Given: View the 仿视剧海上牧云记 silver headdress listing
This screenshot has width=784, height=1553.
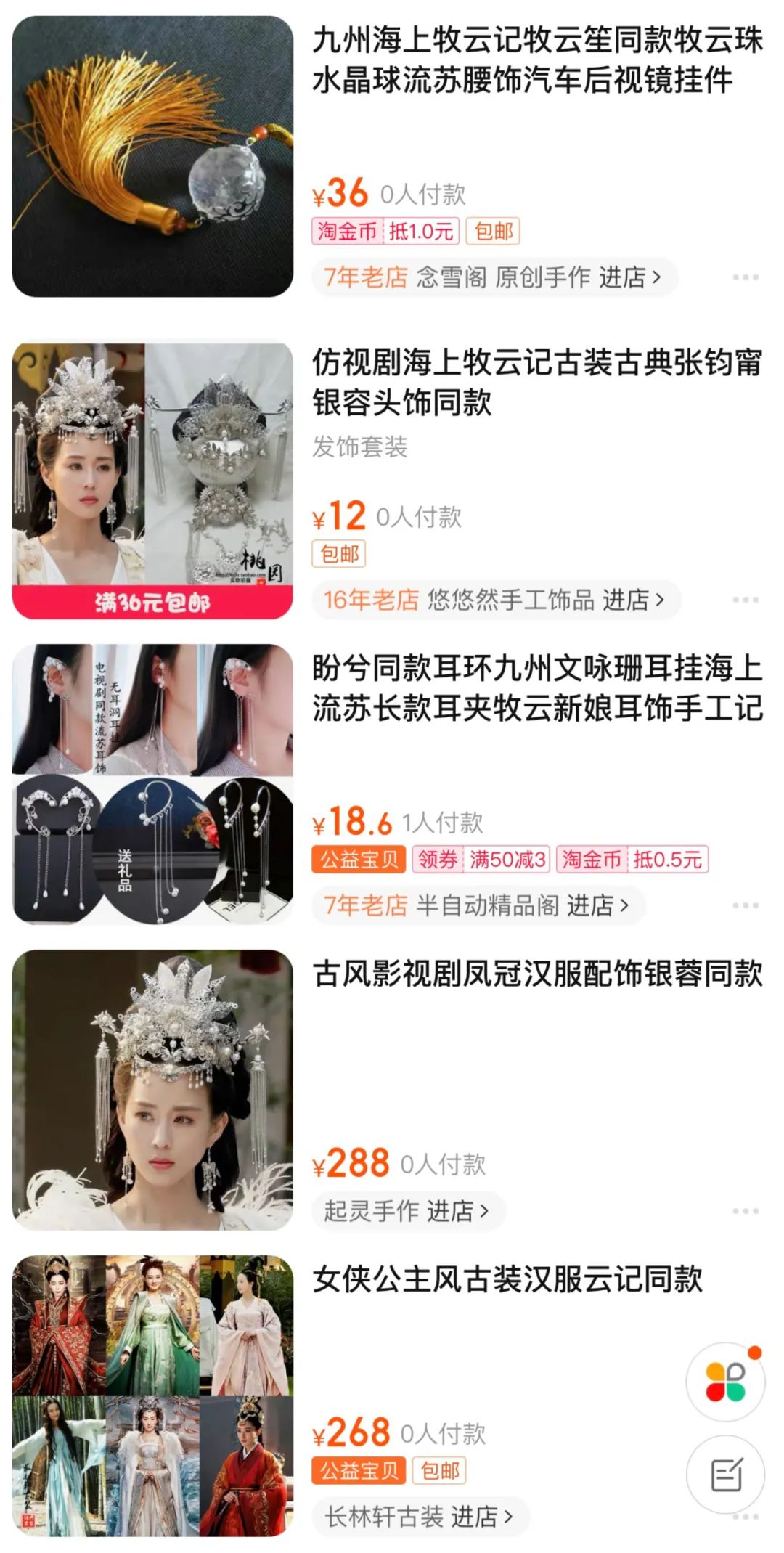Looking at the screenshot, I should (537, 382).
